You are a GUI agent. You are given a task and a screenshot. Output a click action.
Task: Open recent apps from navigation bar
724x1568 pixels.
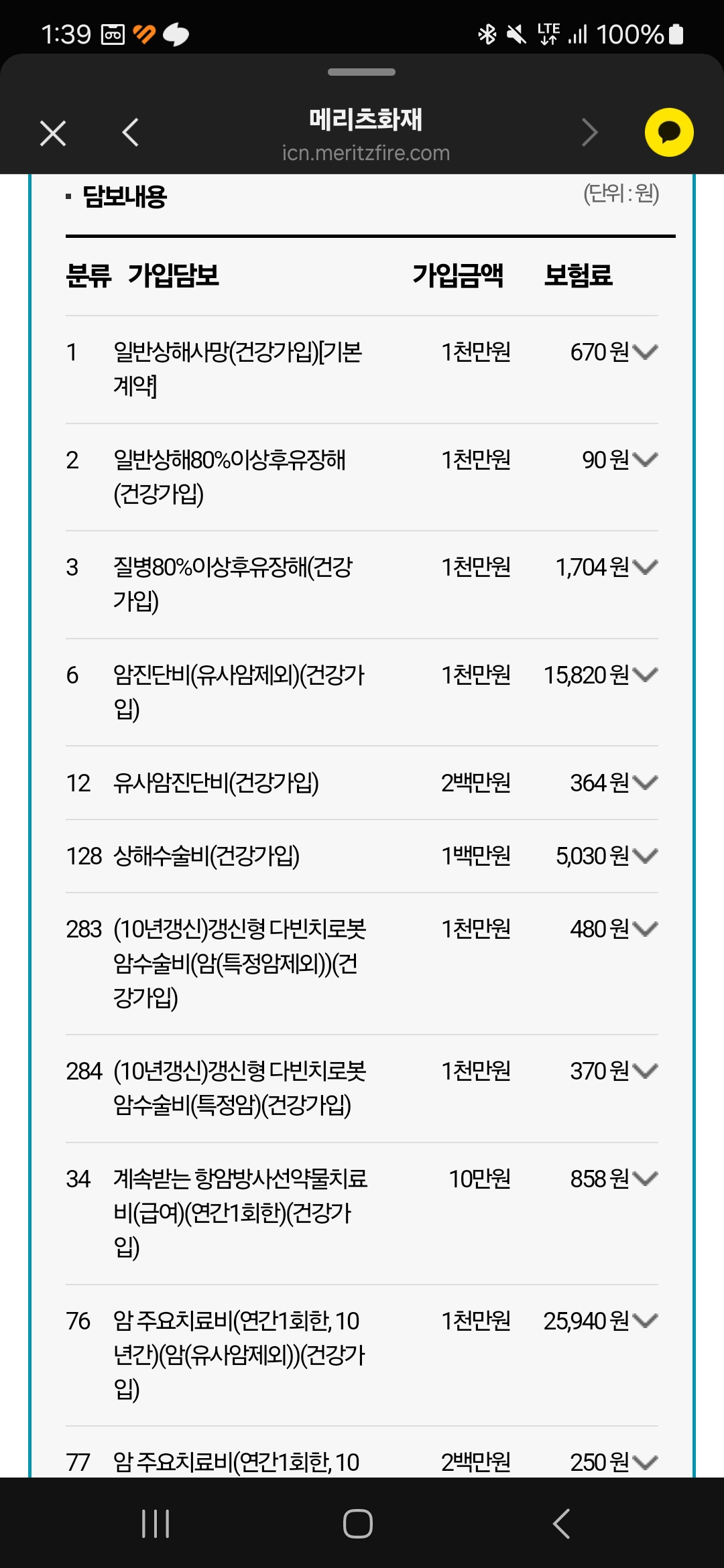156,1524
